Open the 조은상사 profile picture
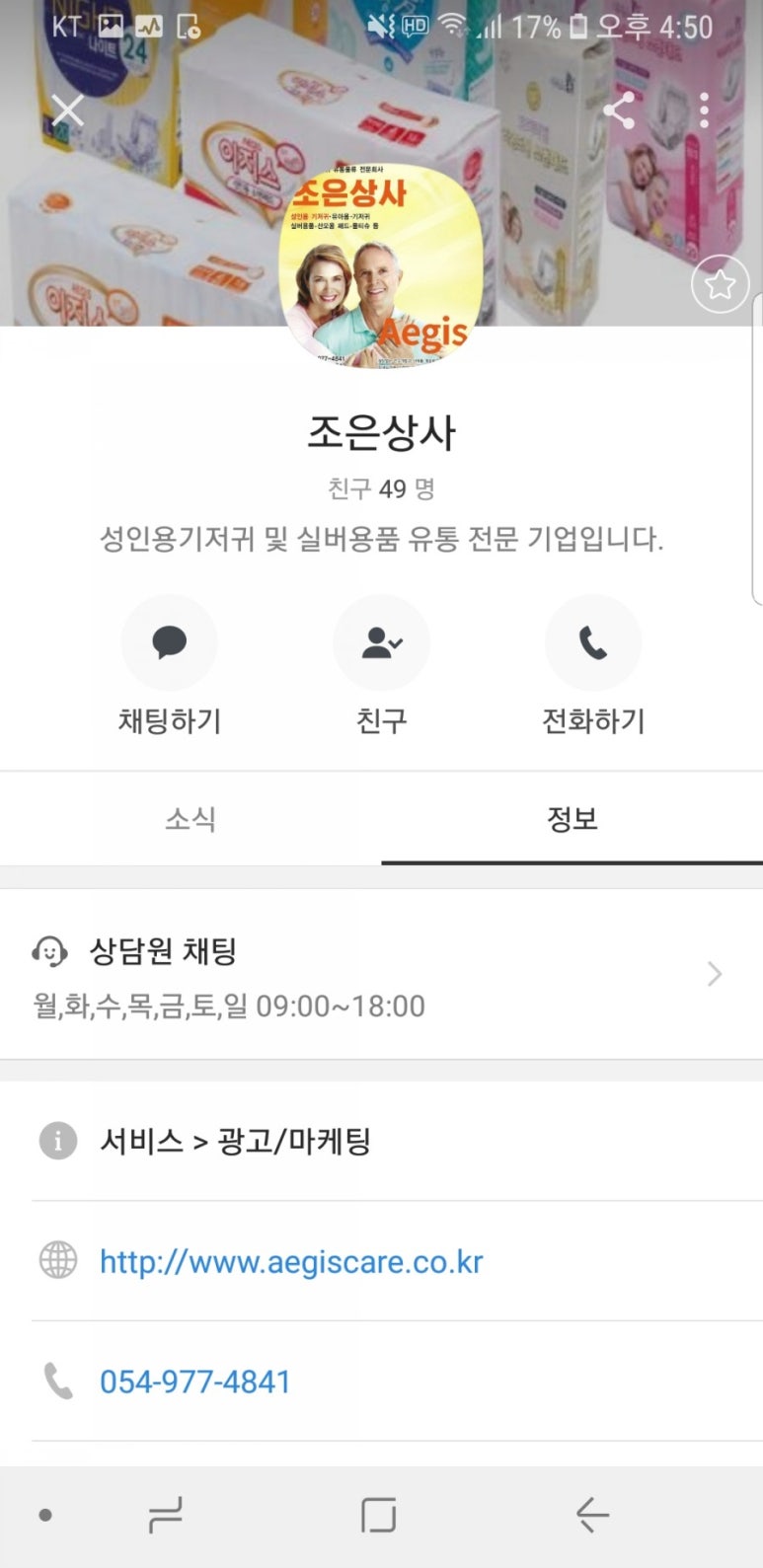 [x=381, y=265]
